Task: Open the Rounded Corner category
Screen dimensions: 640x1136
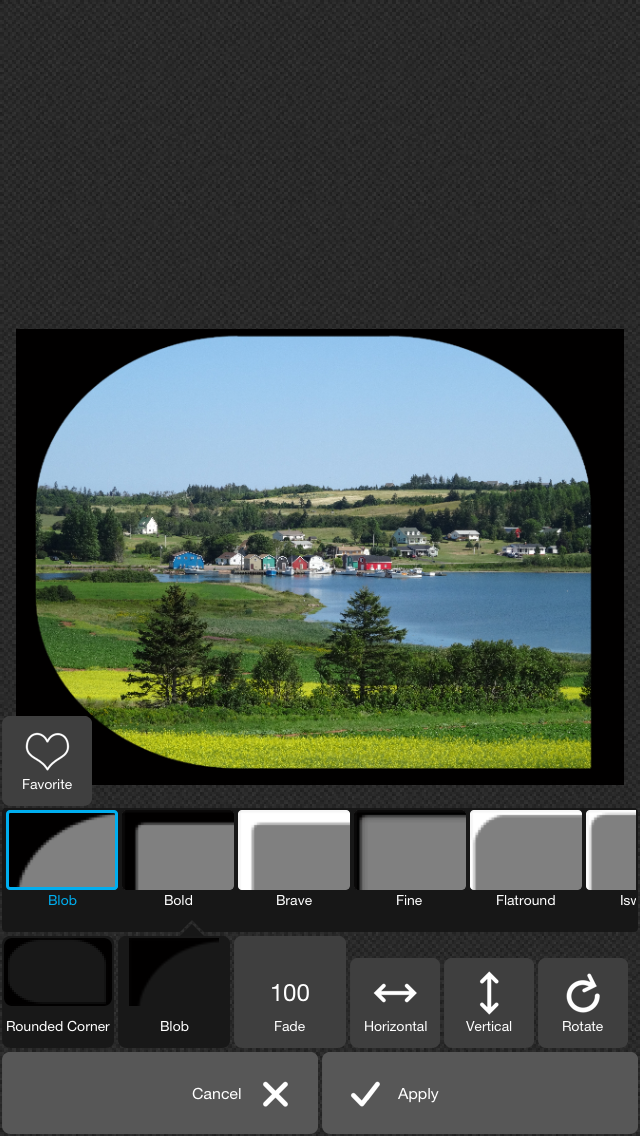Action: 58,991
